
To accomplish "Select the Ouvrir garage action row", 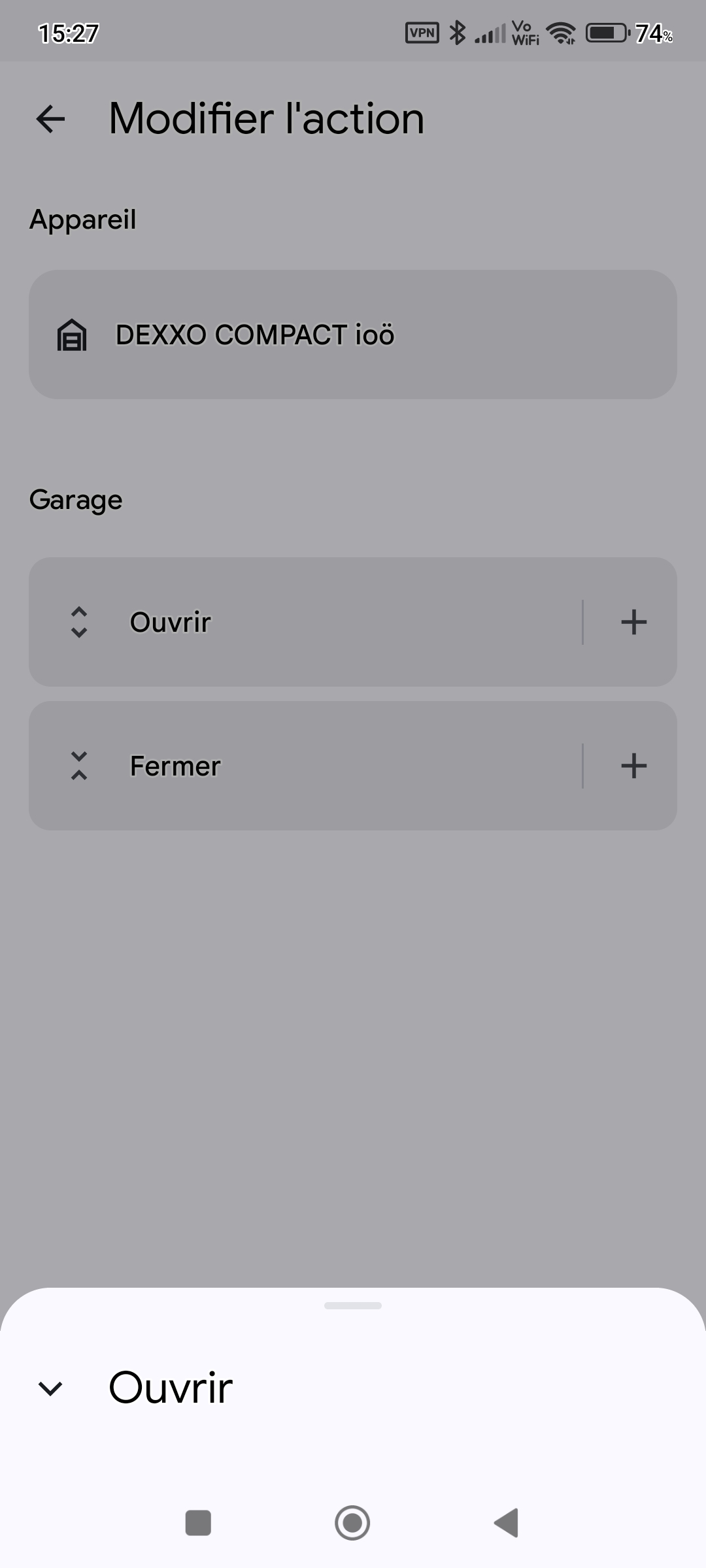I will (301, 622).
